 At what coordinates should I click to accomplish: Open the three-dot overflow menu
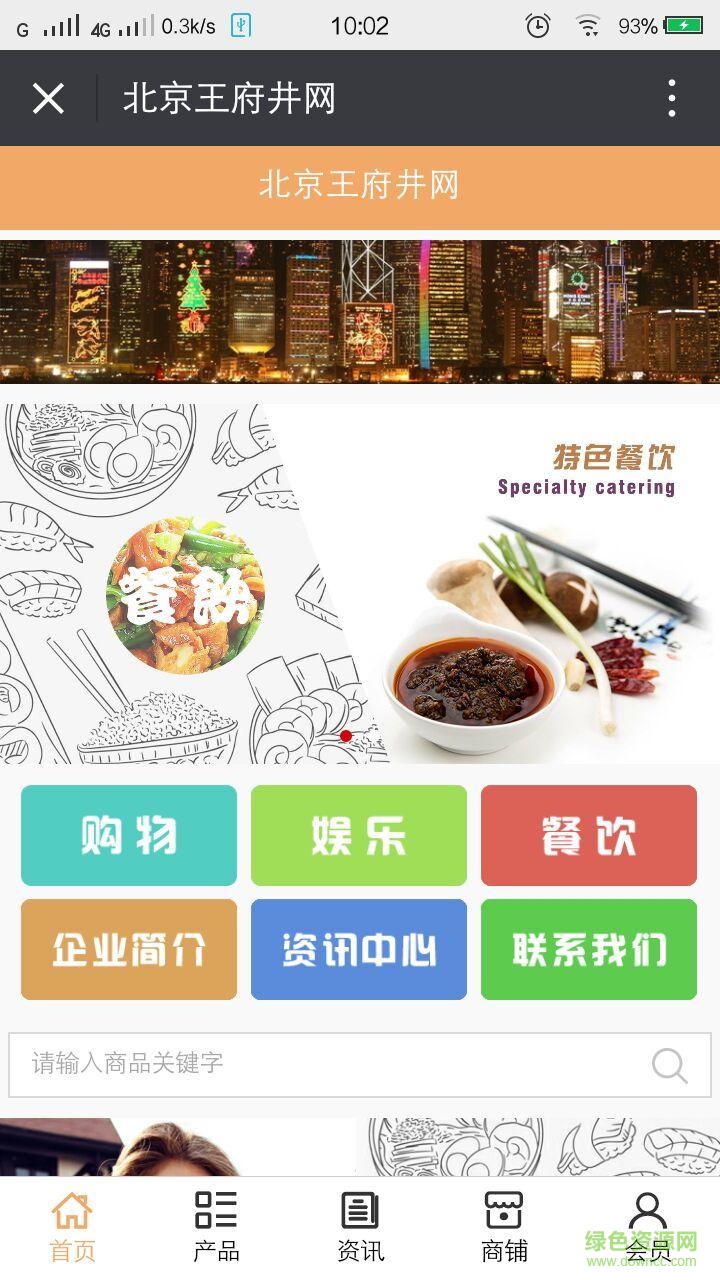pyautogui.click(x=671, y=98)
